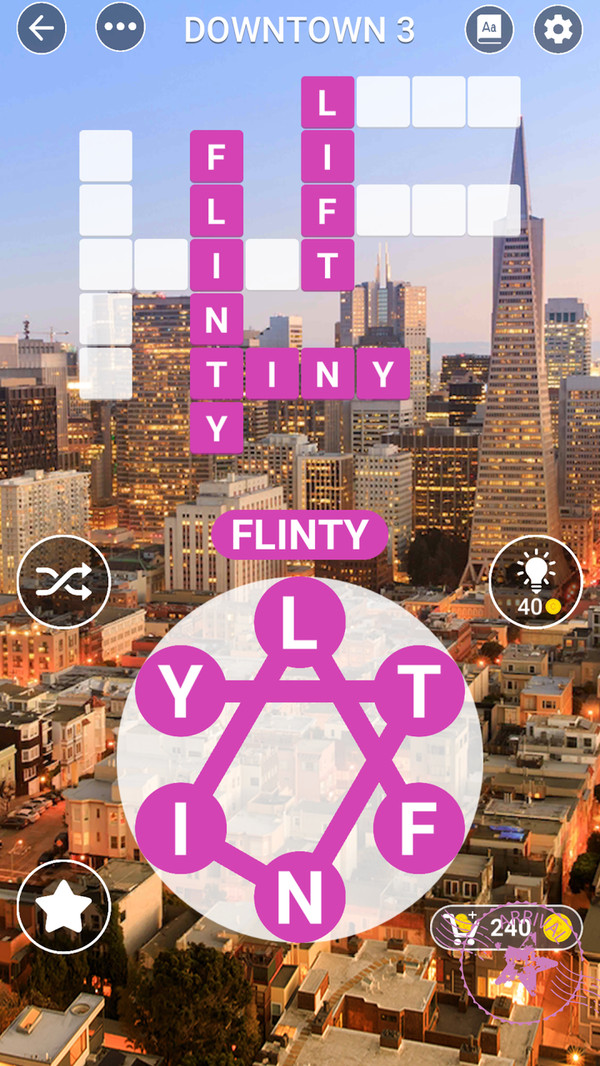Select letter N in the wheel
600x1066 pixels.
299,896
